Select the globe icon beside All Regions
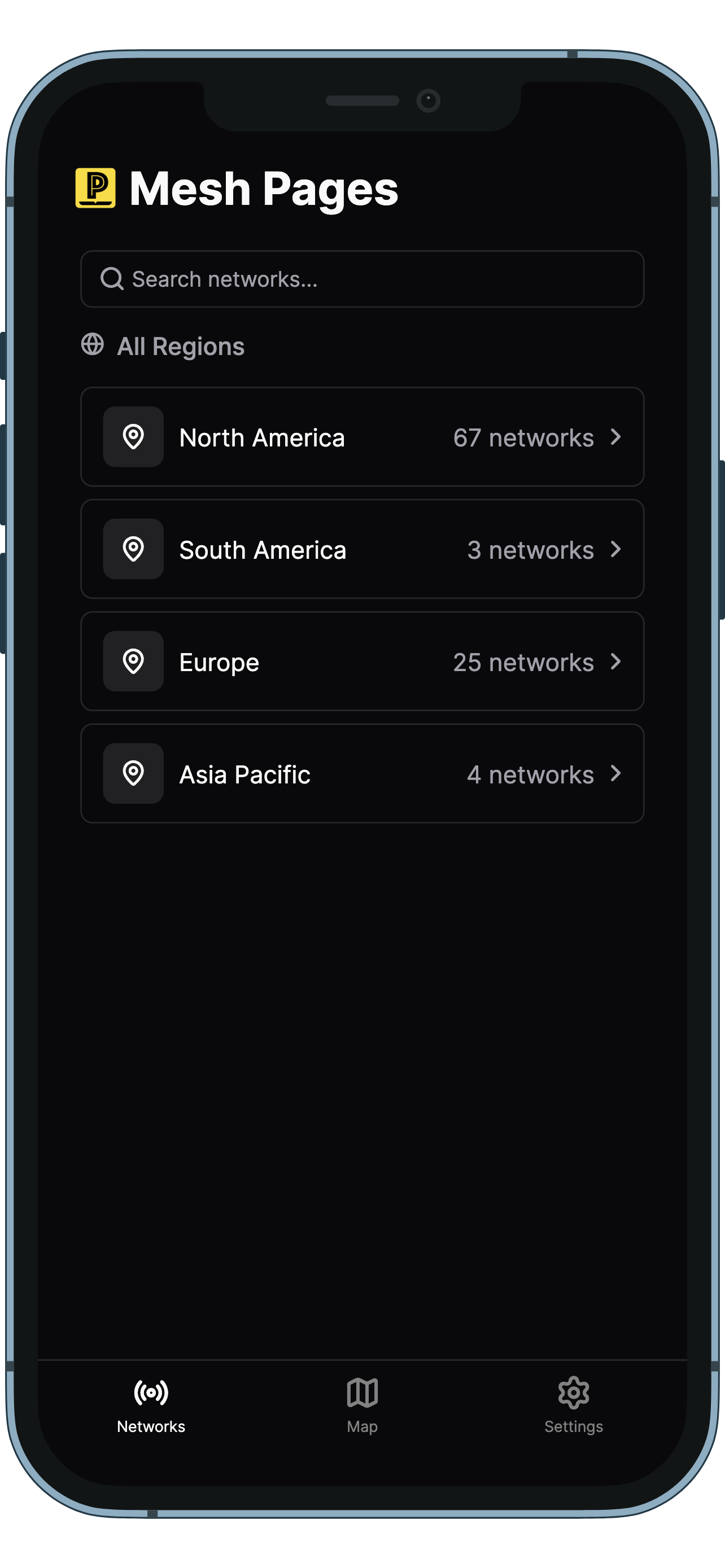 click(x=93, y=345)
